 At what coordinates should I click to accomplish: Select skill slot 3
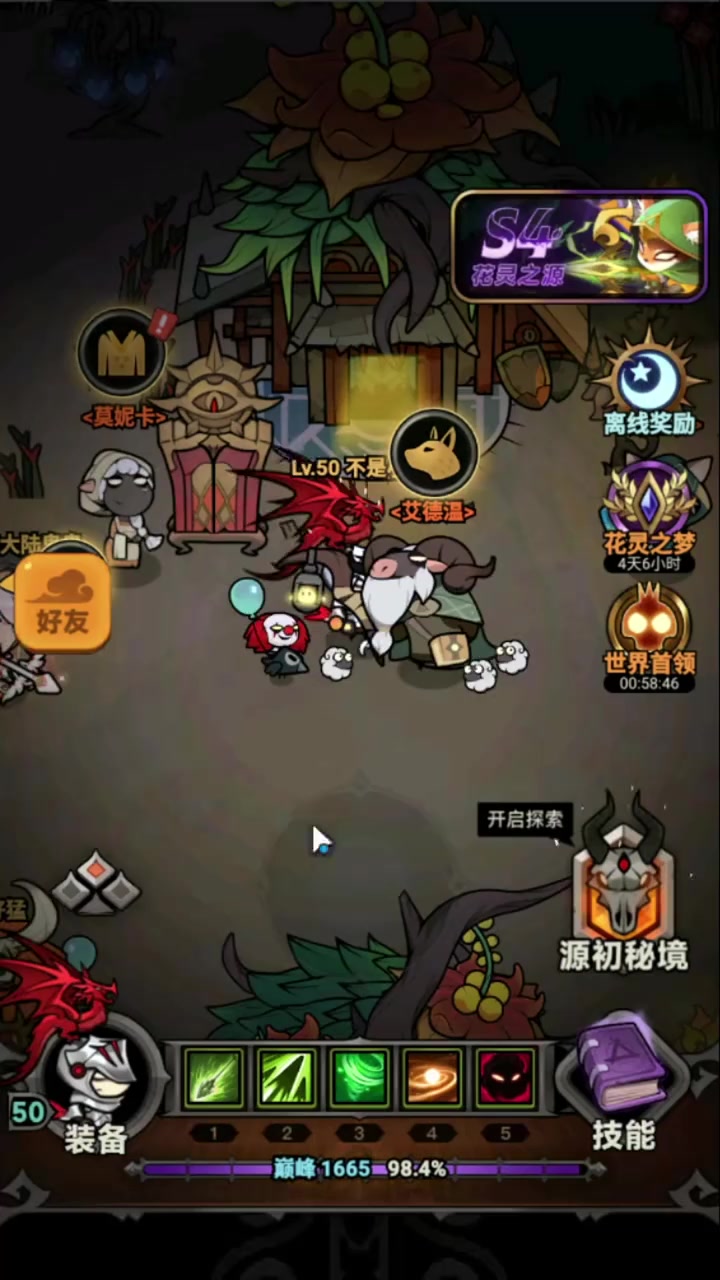point(359,1078)
